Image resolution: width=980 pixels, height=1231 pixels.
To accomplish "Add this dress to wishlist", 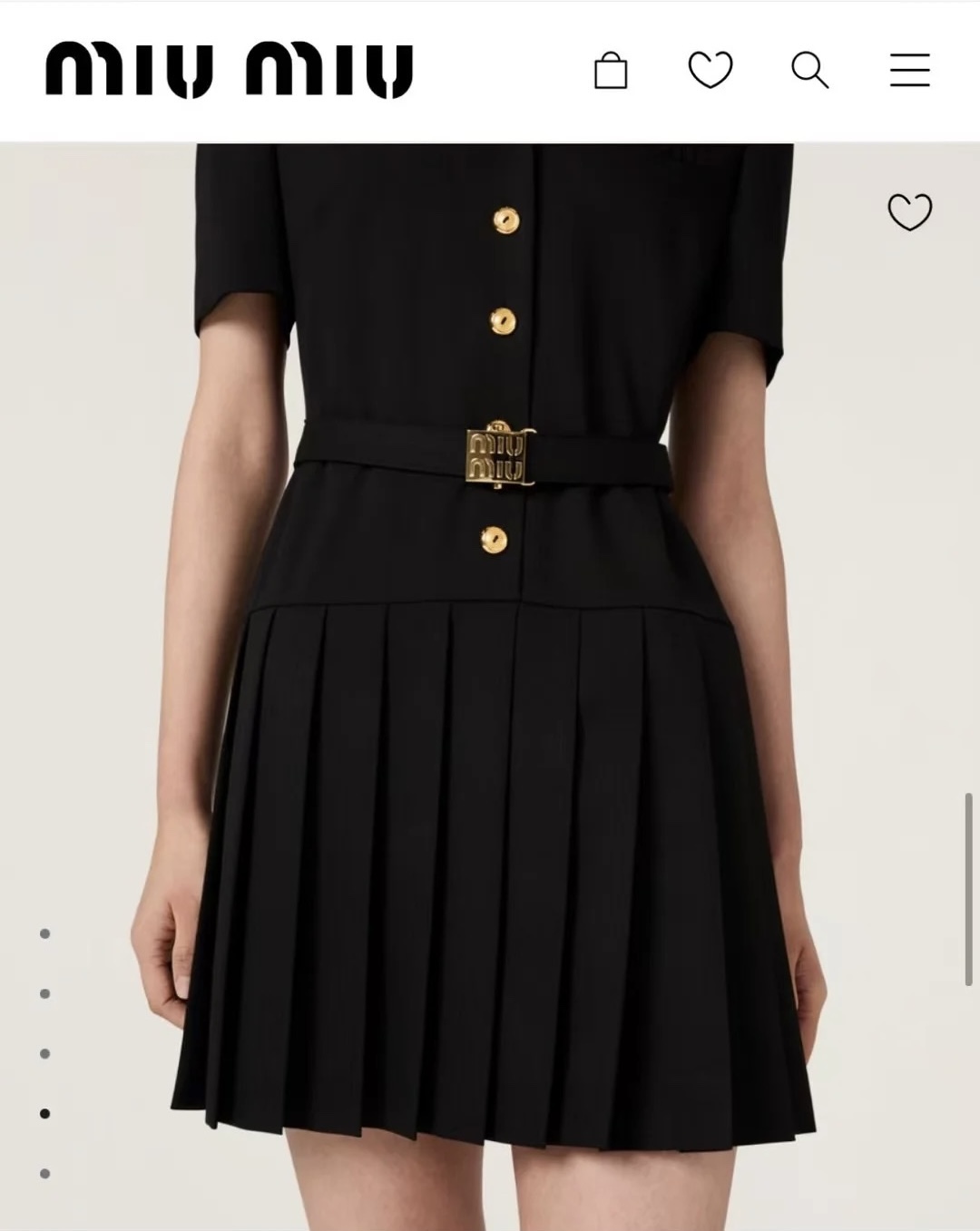I will [909, 212].
